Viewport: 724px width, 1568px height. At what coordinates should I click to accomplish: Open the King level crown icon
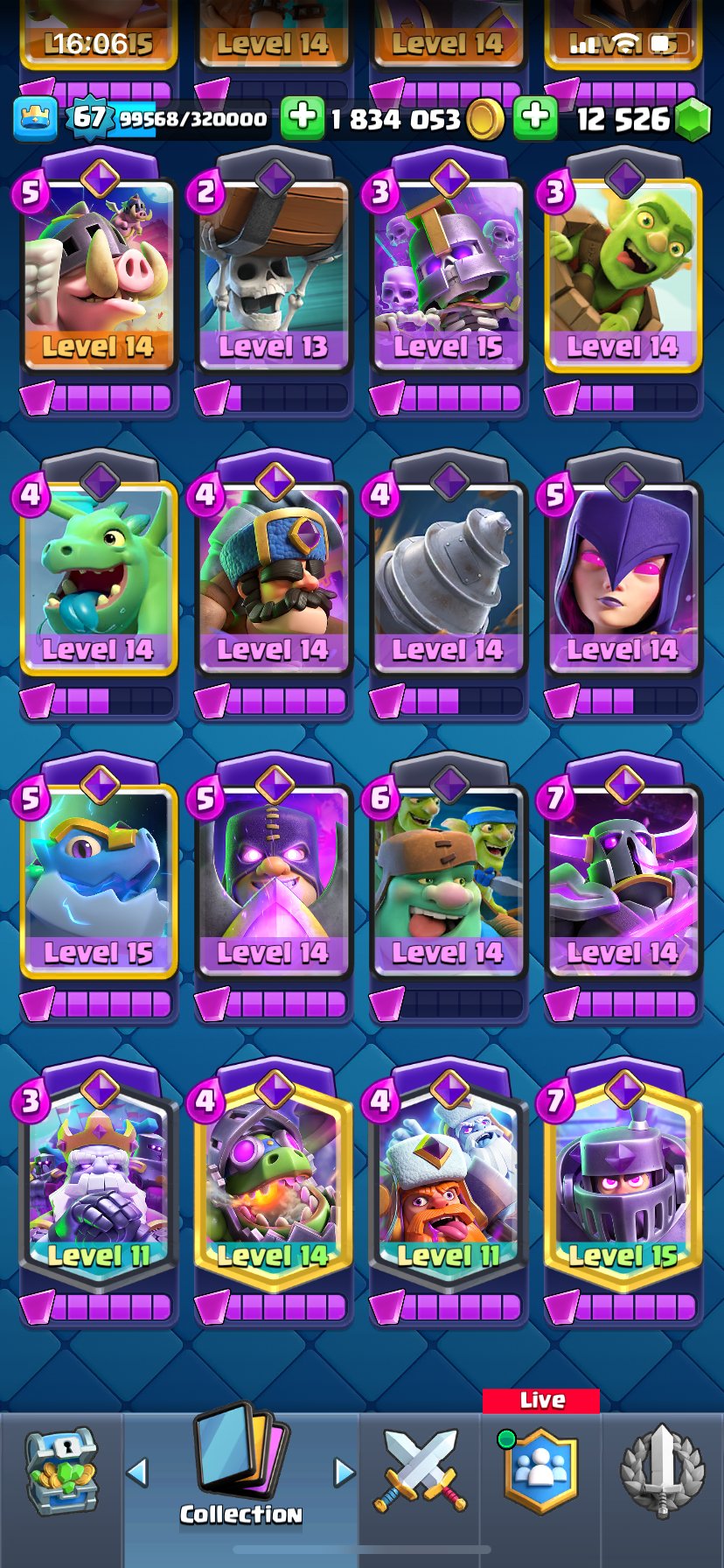pos(36,119)
